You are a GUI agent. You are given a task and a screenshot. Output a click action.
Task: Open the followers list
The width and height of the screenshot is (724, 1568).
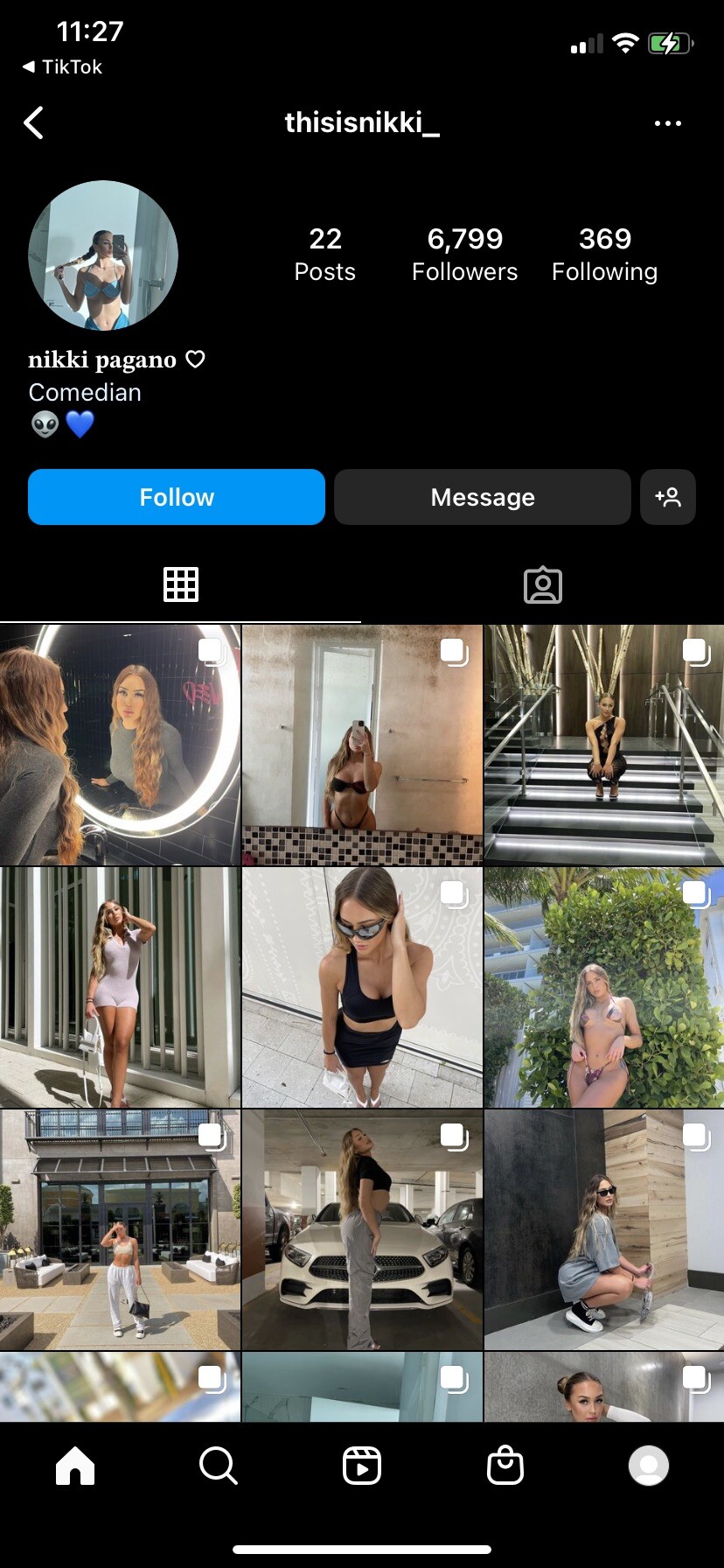click(464, 254)
